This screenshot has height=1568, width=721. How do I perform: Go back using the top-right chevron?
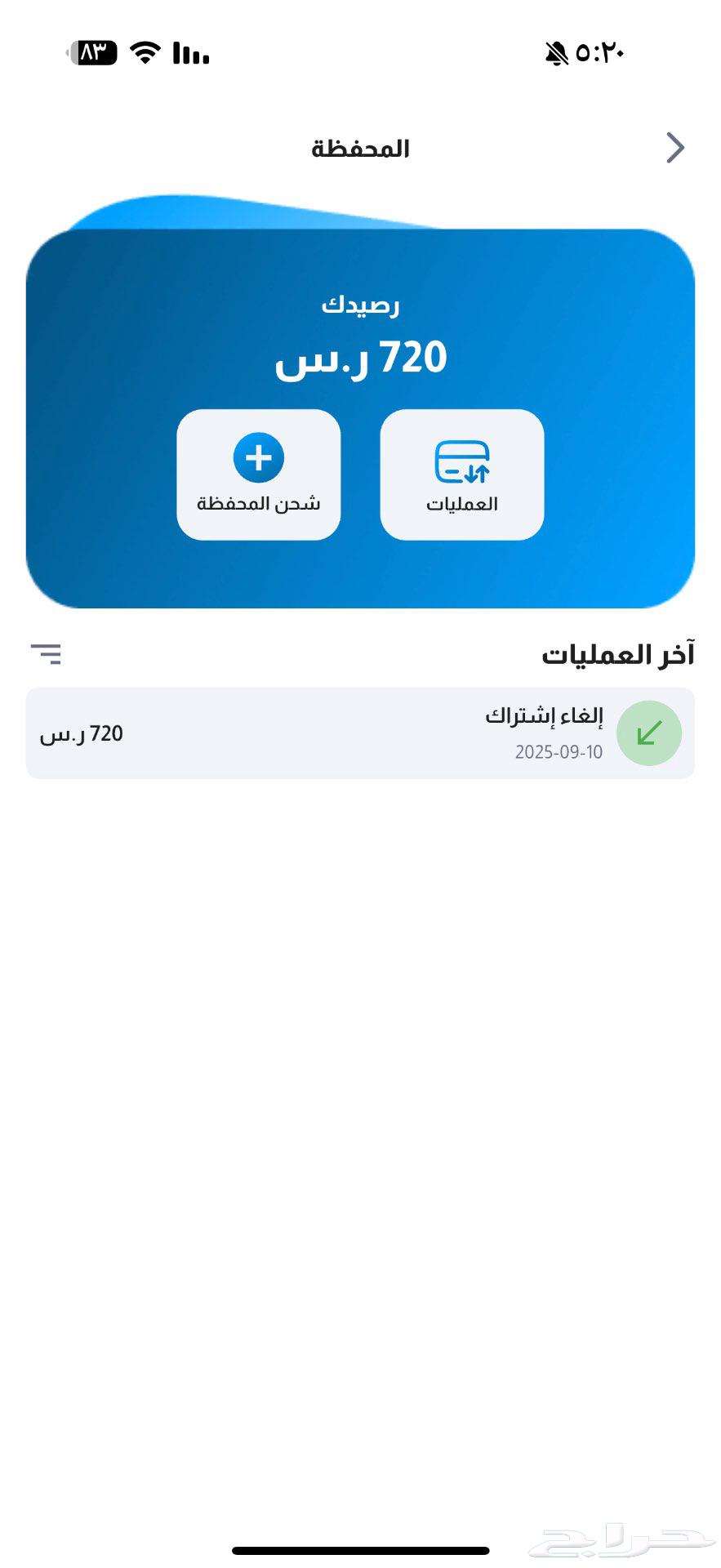pos(676,147)
